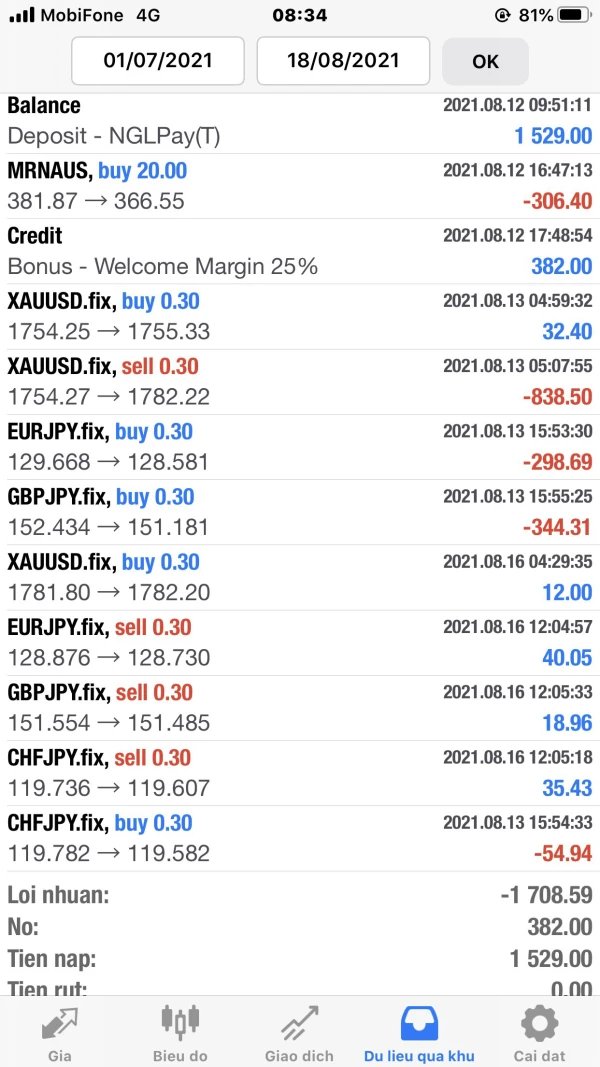Open the Deposit NGLPay(T) balance entry
This screenshot has height=1067, width=600.
(x=300, y=121)
